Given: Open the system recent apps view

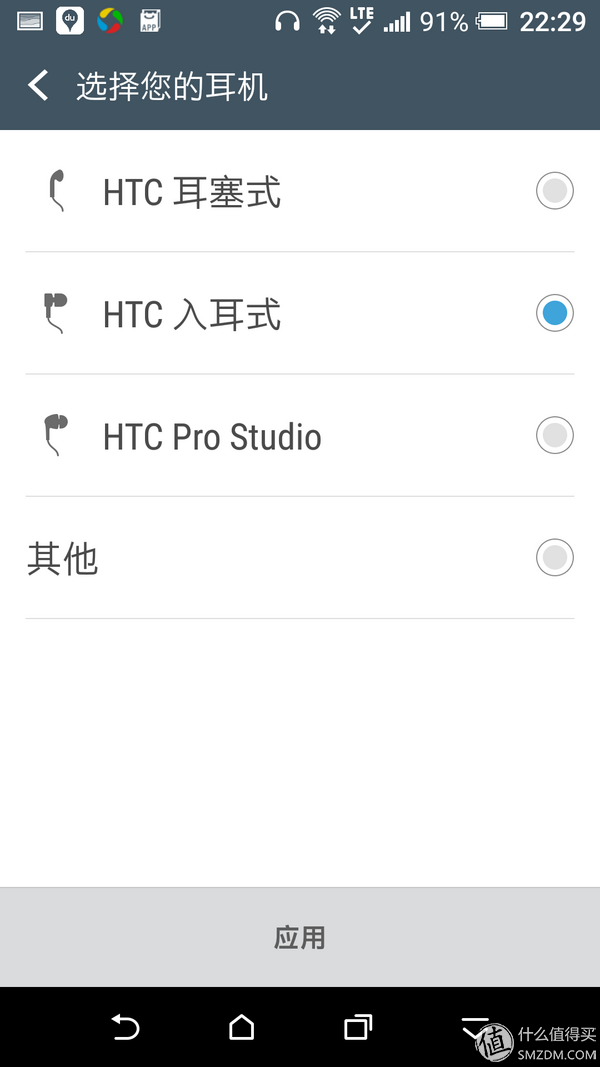Looking at the screenshot, I should pos(357,1027).
